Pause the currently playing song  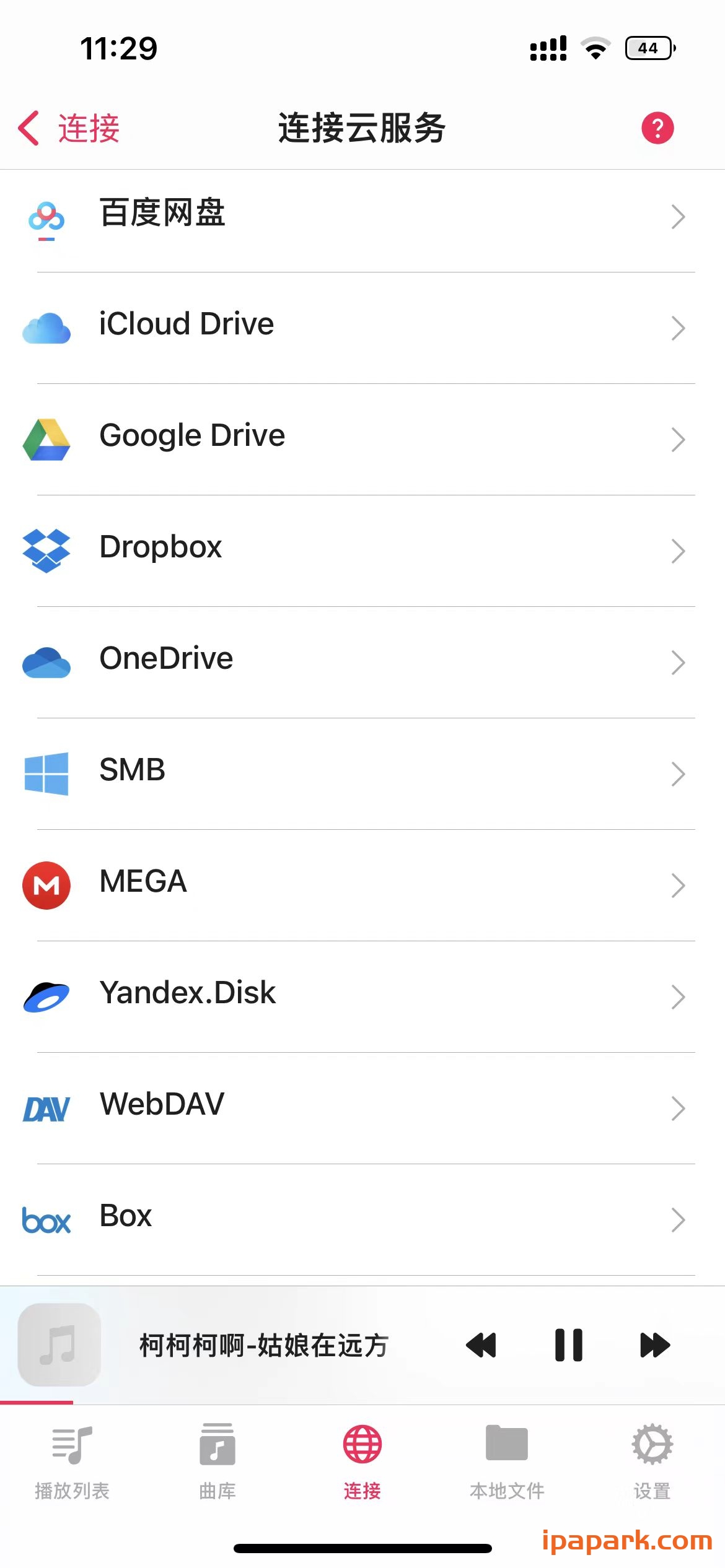coord(568,1345)
